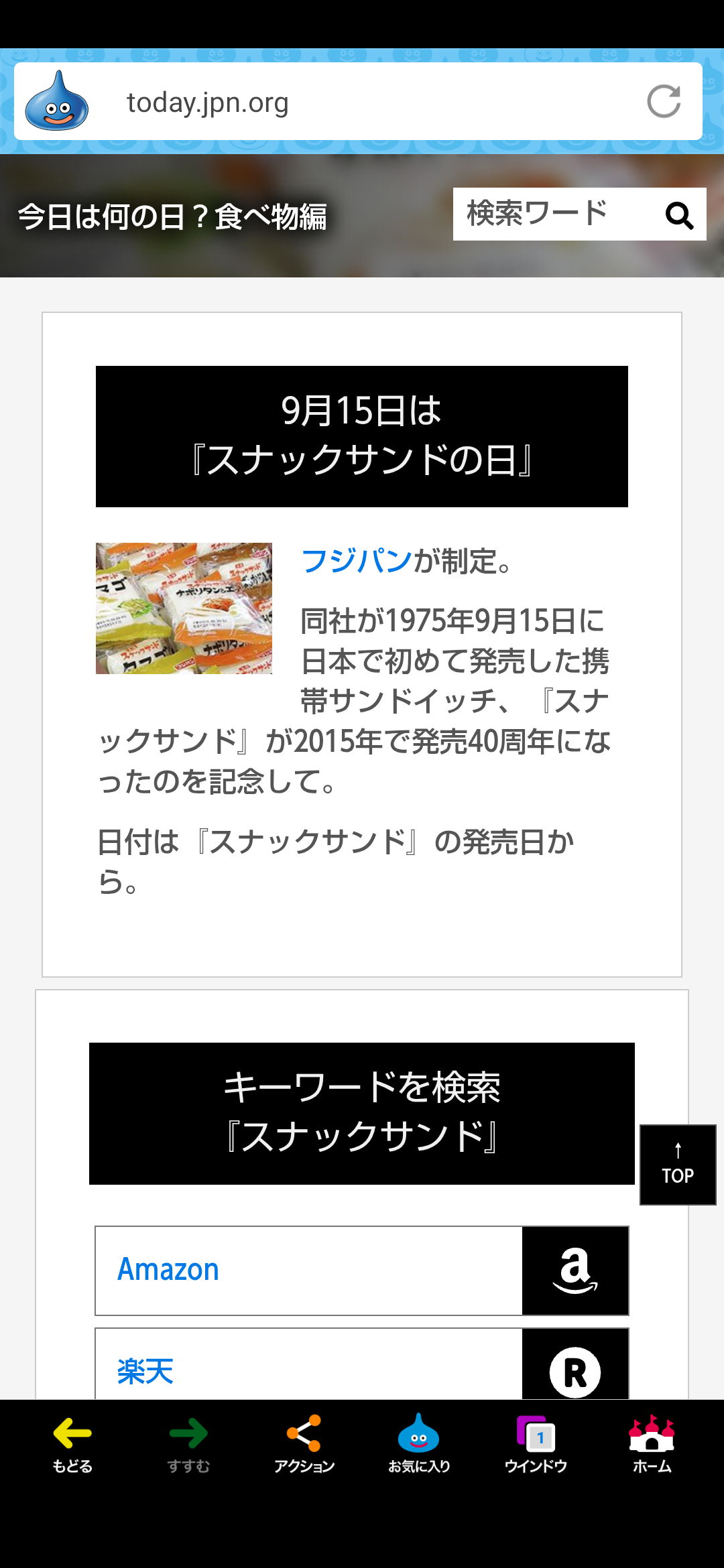
Task: Go back with the もどる button
Action: pos(72,1445)
